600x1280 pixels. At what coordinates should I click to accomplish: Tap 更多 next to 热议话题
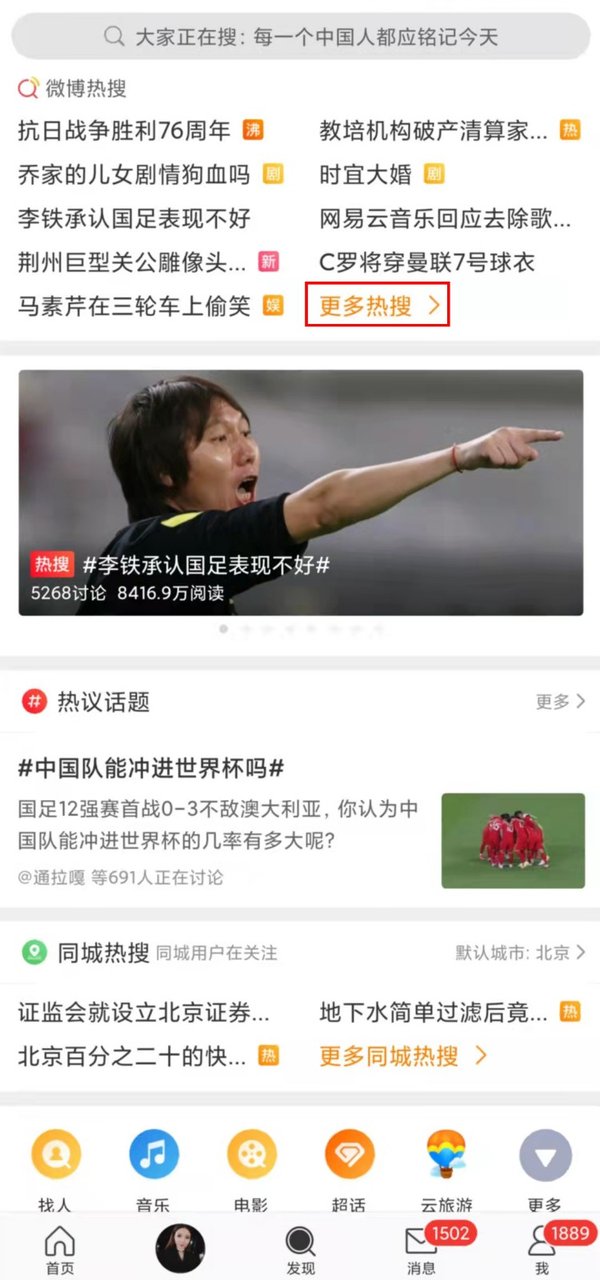560,702
